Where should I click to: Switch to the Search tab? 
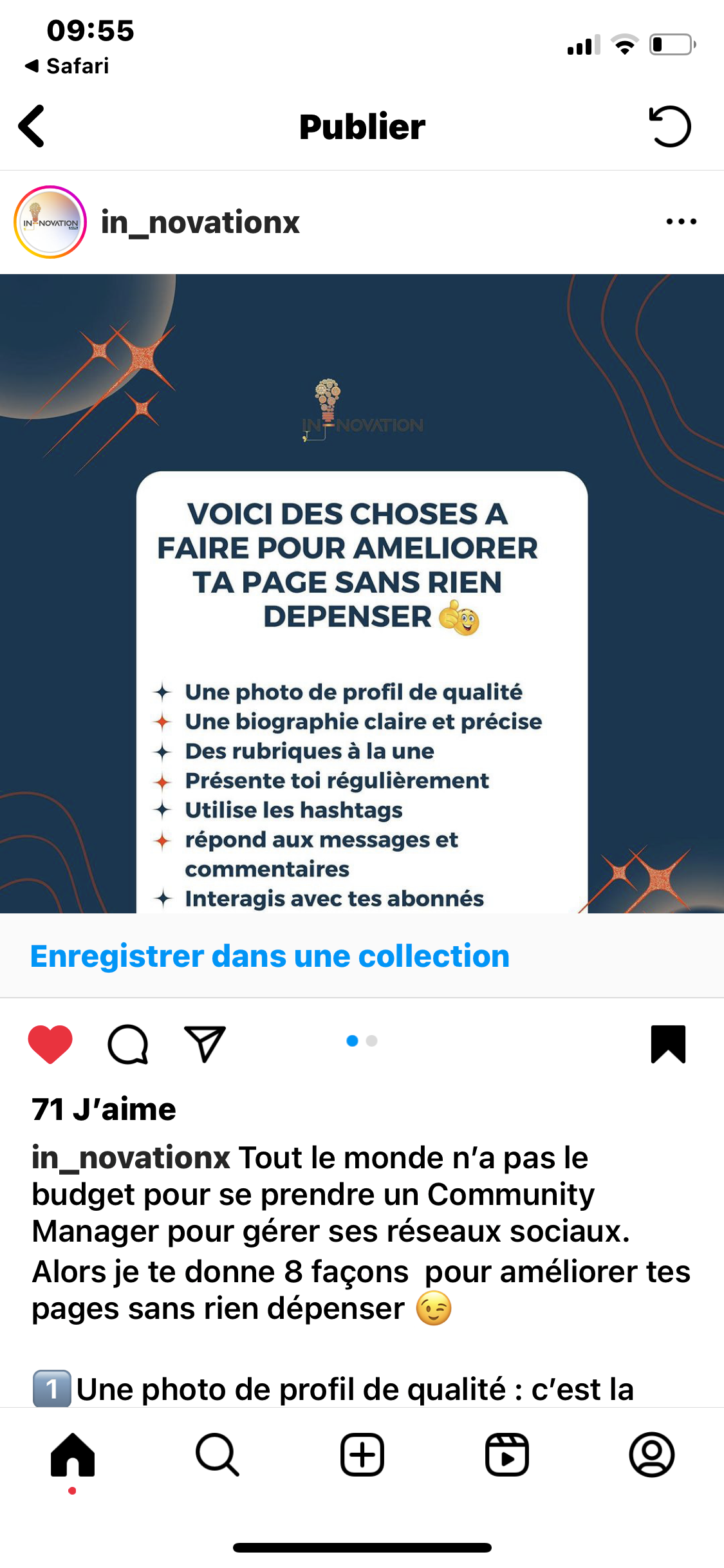click(x=218, y=1455)
